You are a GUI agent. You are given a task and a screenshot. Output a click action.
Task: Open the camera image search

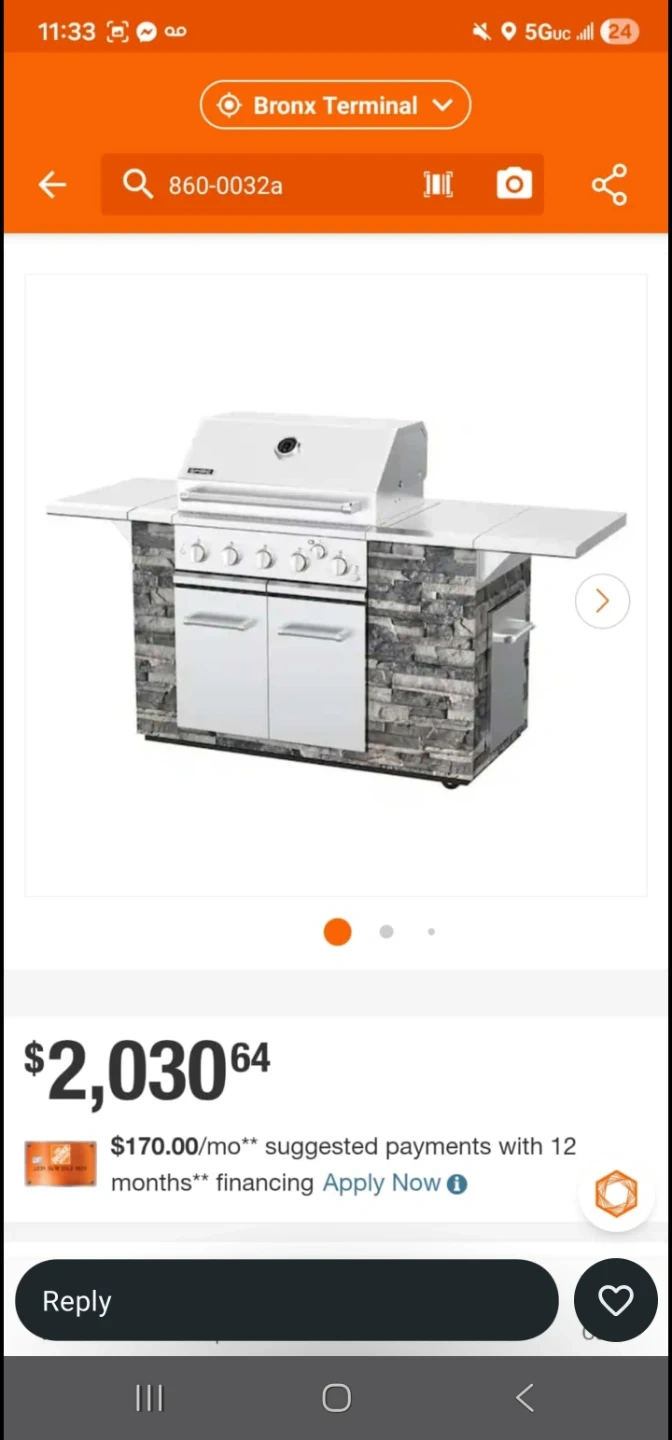(514, 185)
